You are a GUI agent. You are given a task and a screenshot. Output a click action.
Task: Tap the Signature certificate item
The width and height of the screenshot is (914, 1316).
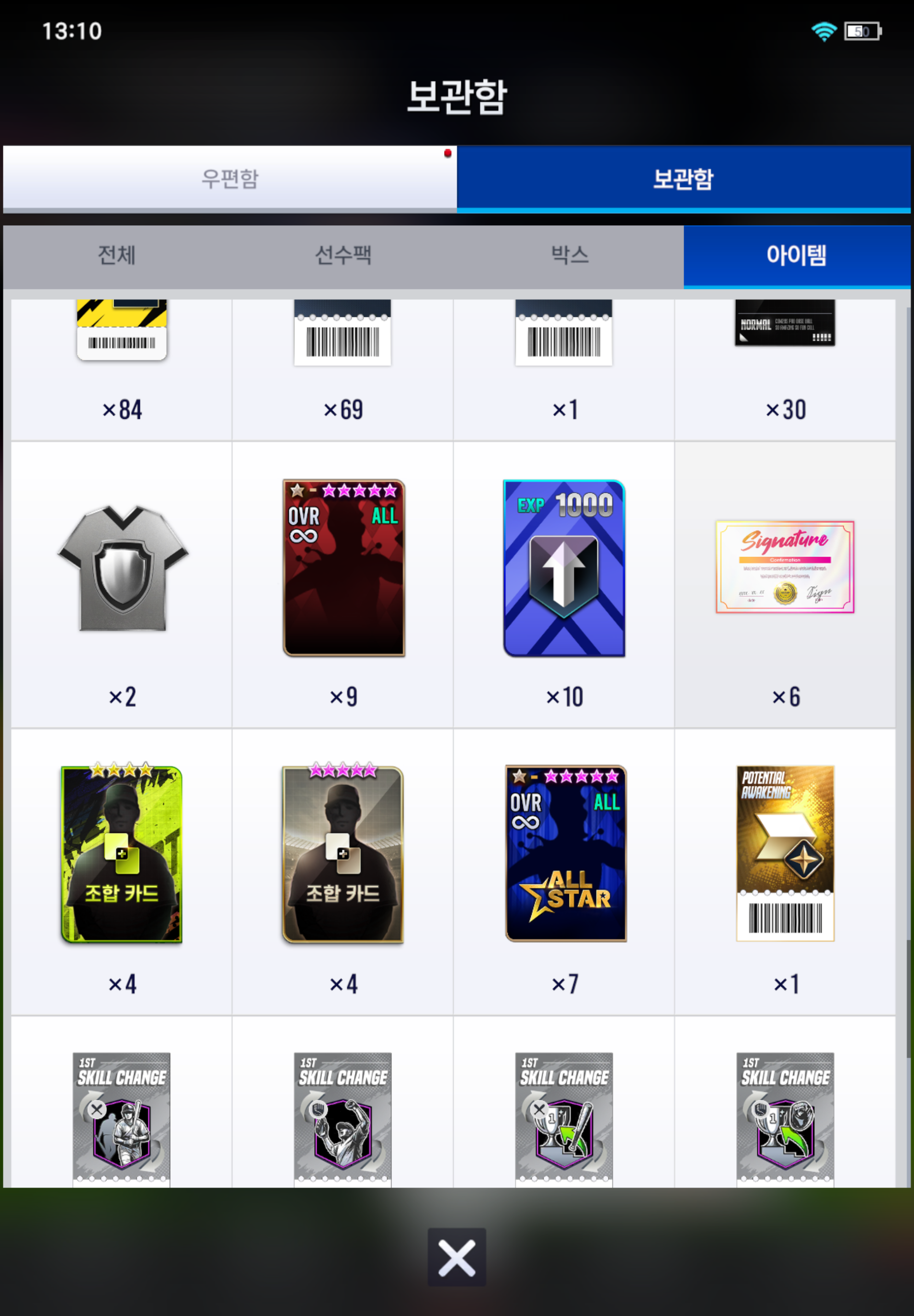[785, 567]
